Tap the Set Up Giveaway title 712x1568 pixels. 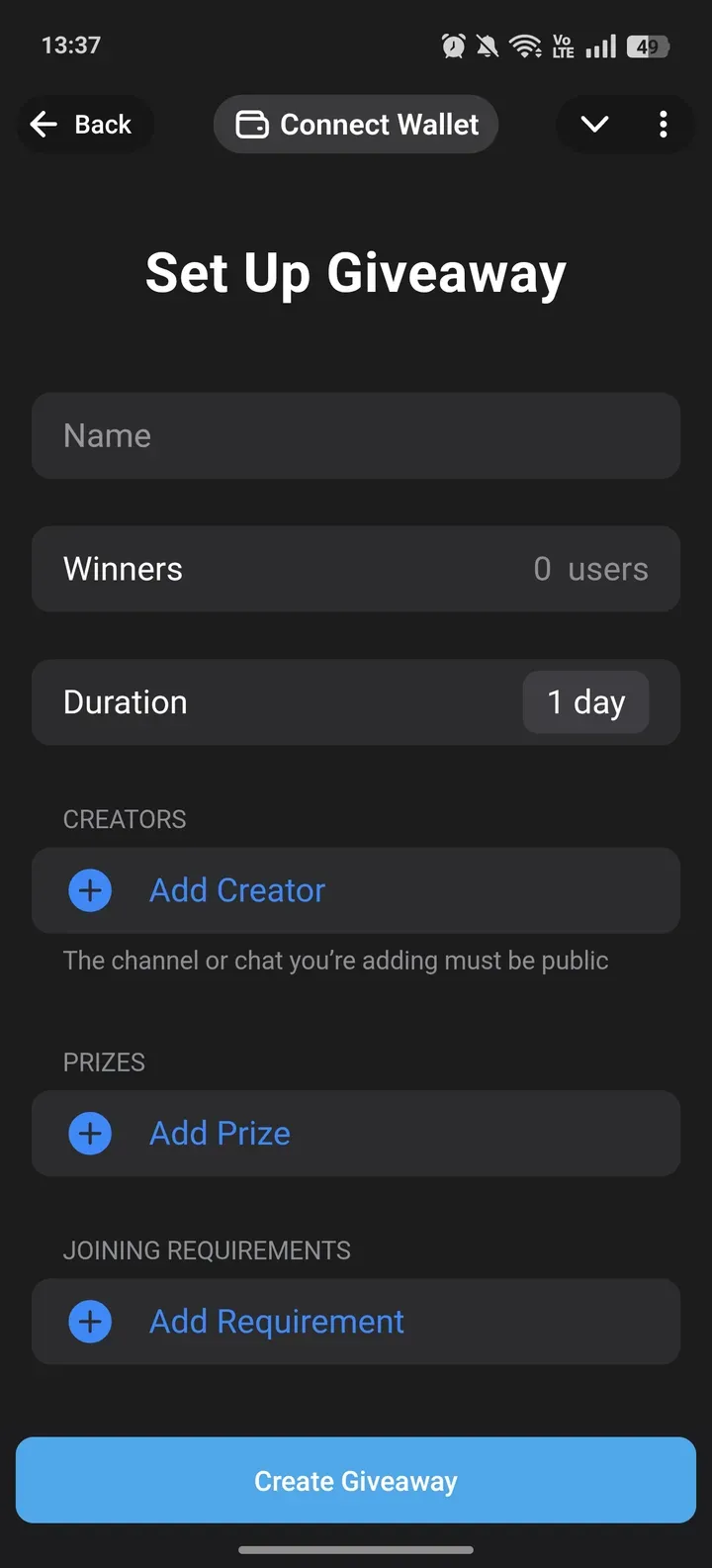click(356, 274)
